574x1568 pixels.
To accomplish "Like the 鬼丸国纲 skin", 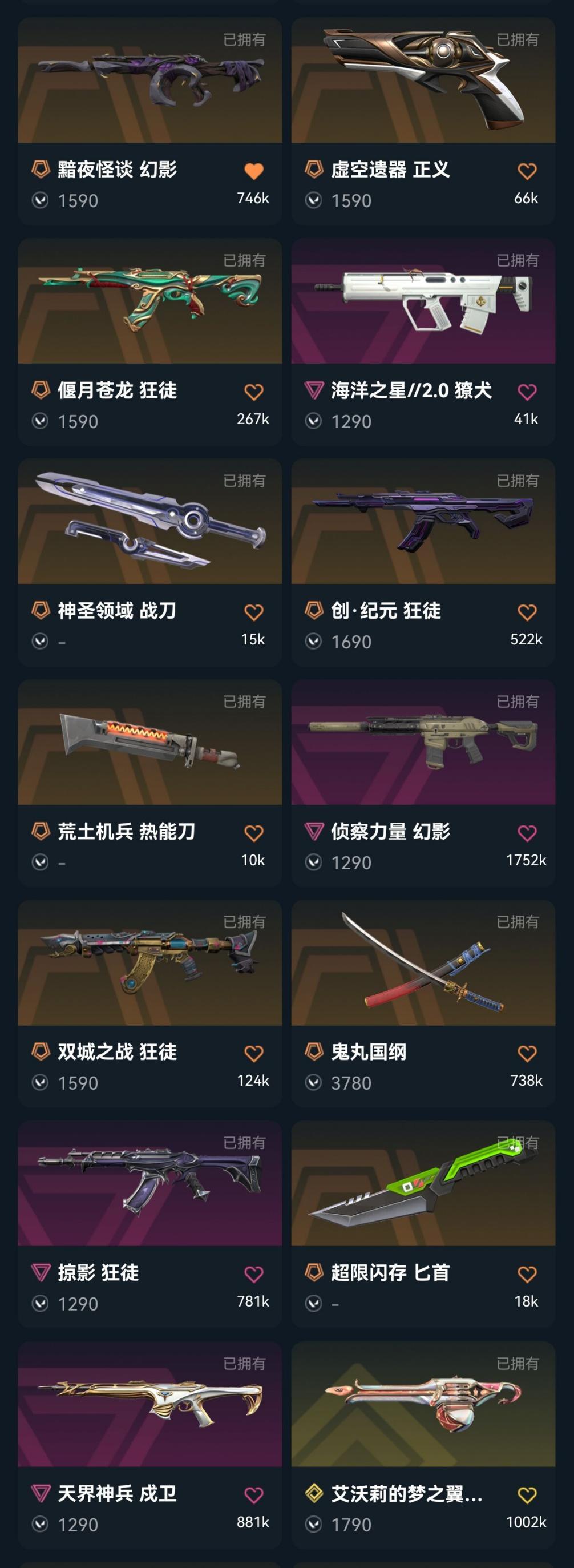I will tap(527, 1054).
